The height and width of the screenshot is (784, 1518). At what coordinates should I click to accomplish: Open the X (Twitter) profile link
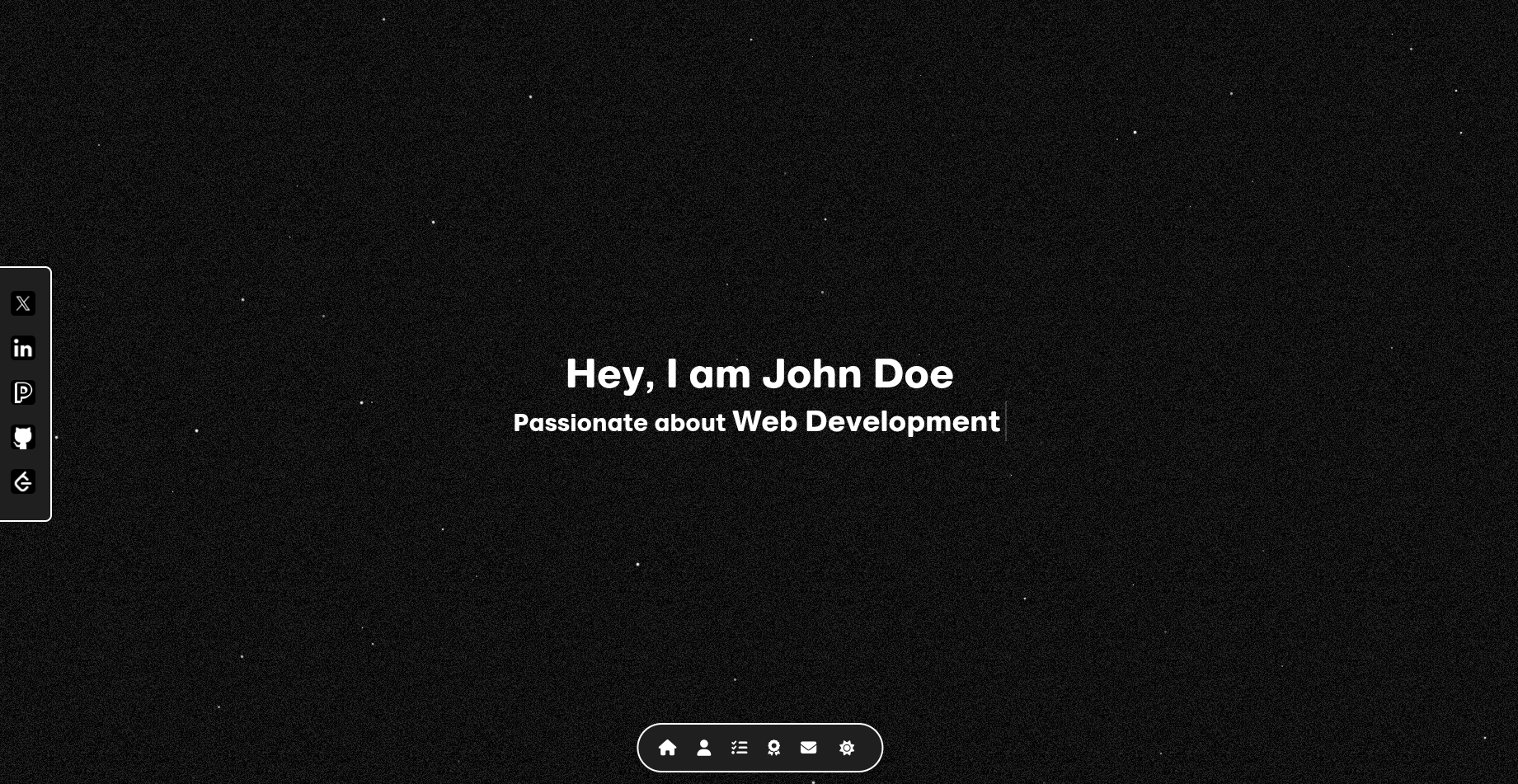coord(23,303)
